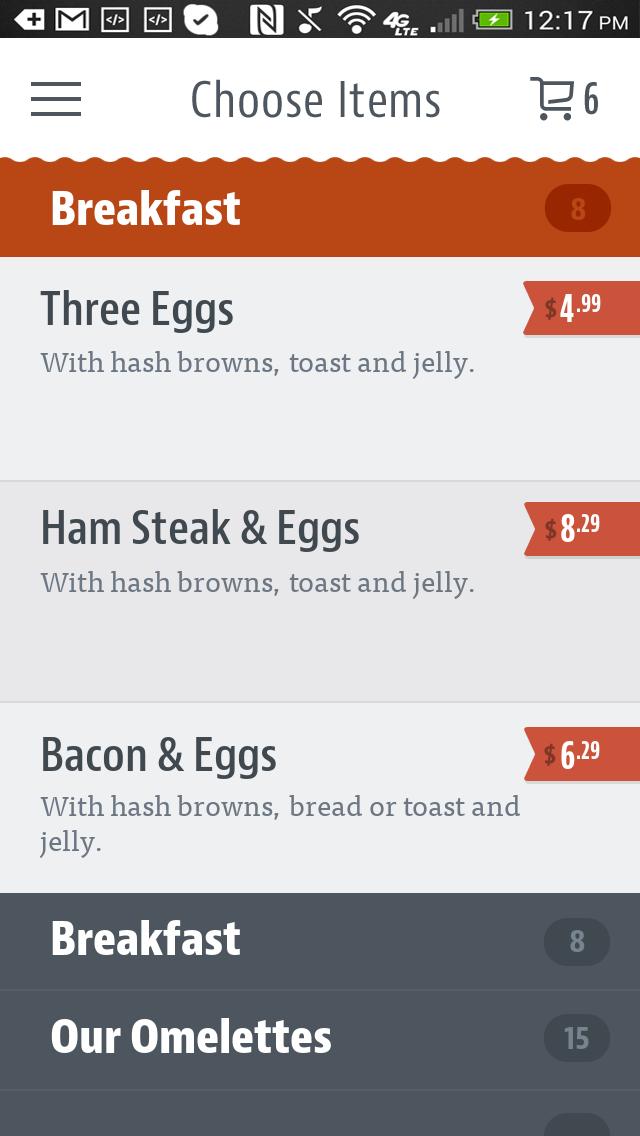Collapse the orange Breakfast header

click(x=320, y=209)
